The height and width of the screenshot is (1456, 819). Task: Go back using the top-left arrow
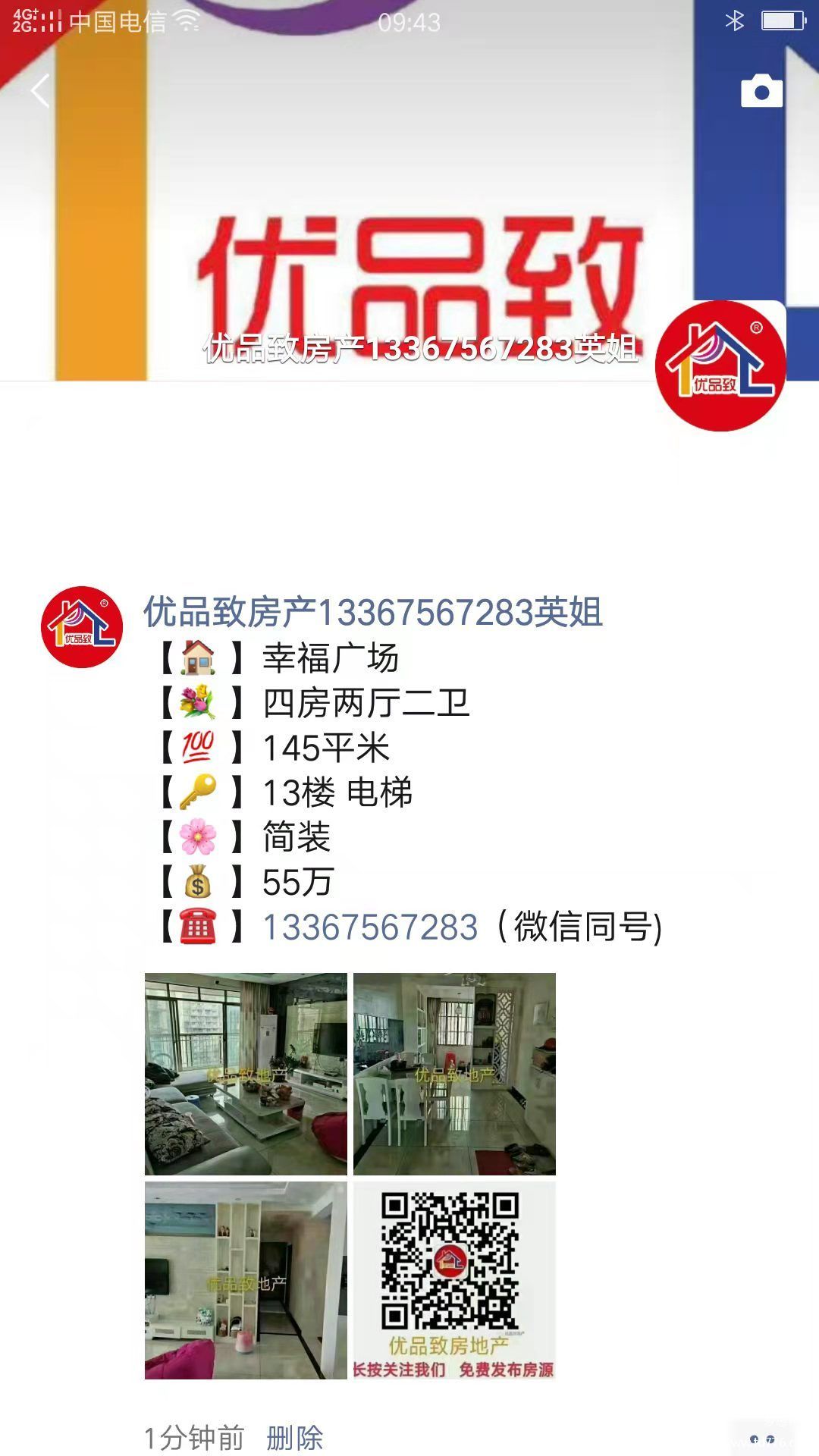point(40,91)
